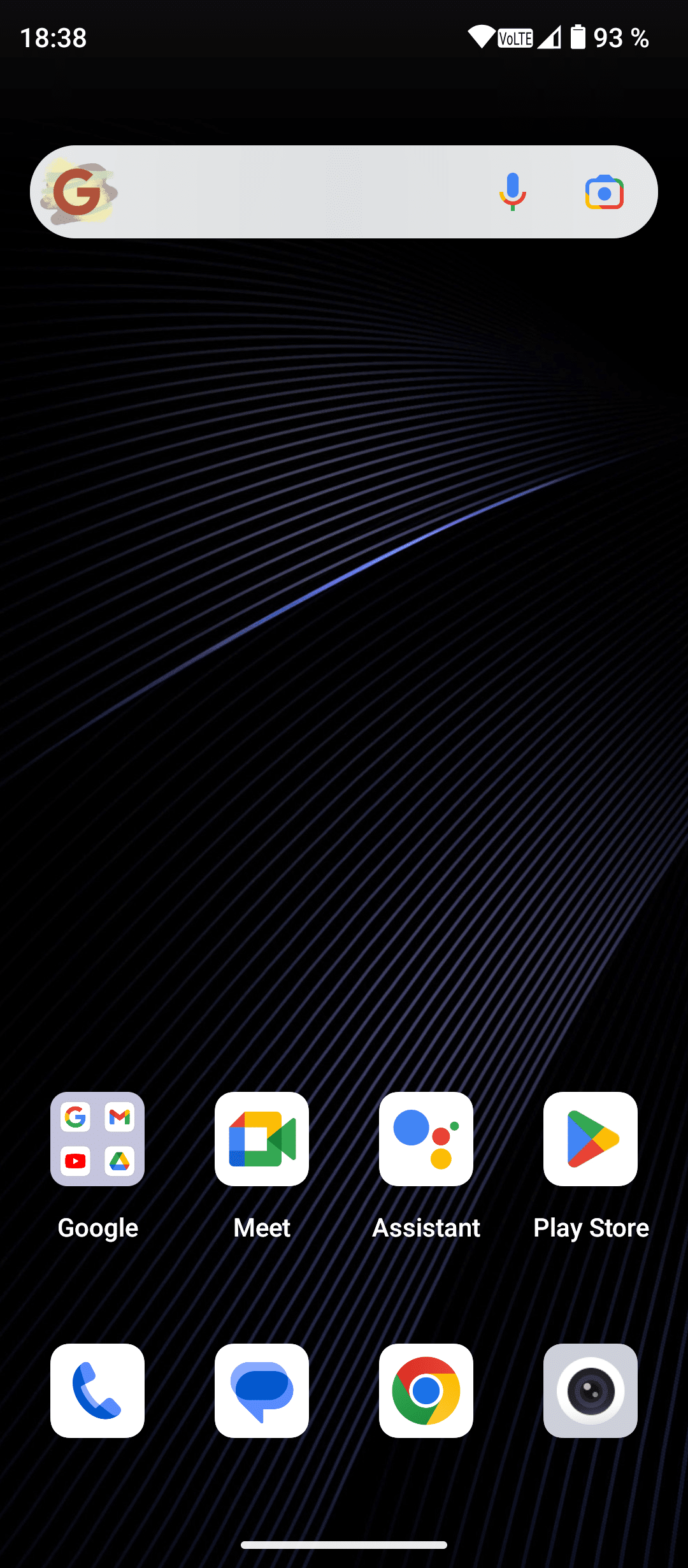Launch the Meet app
The height and width of the screenshot is (1568, 688).
tap(262, 1139)
